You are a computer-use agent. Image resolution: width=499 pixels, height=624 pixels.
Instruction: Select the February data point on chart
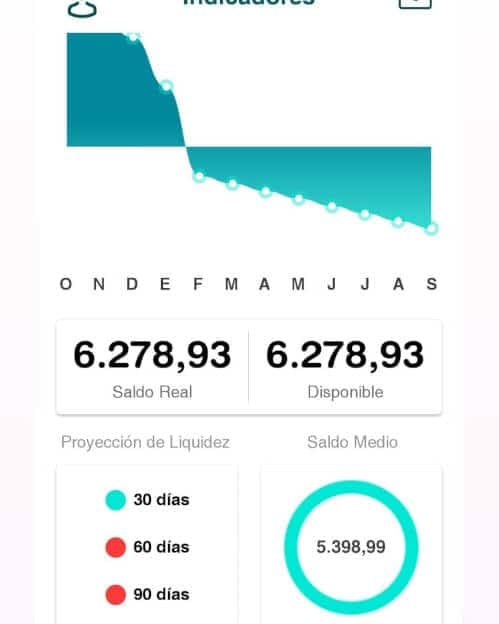pos(199,177)
